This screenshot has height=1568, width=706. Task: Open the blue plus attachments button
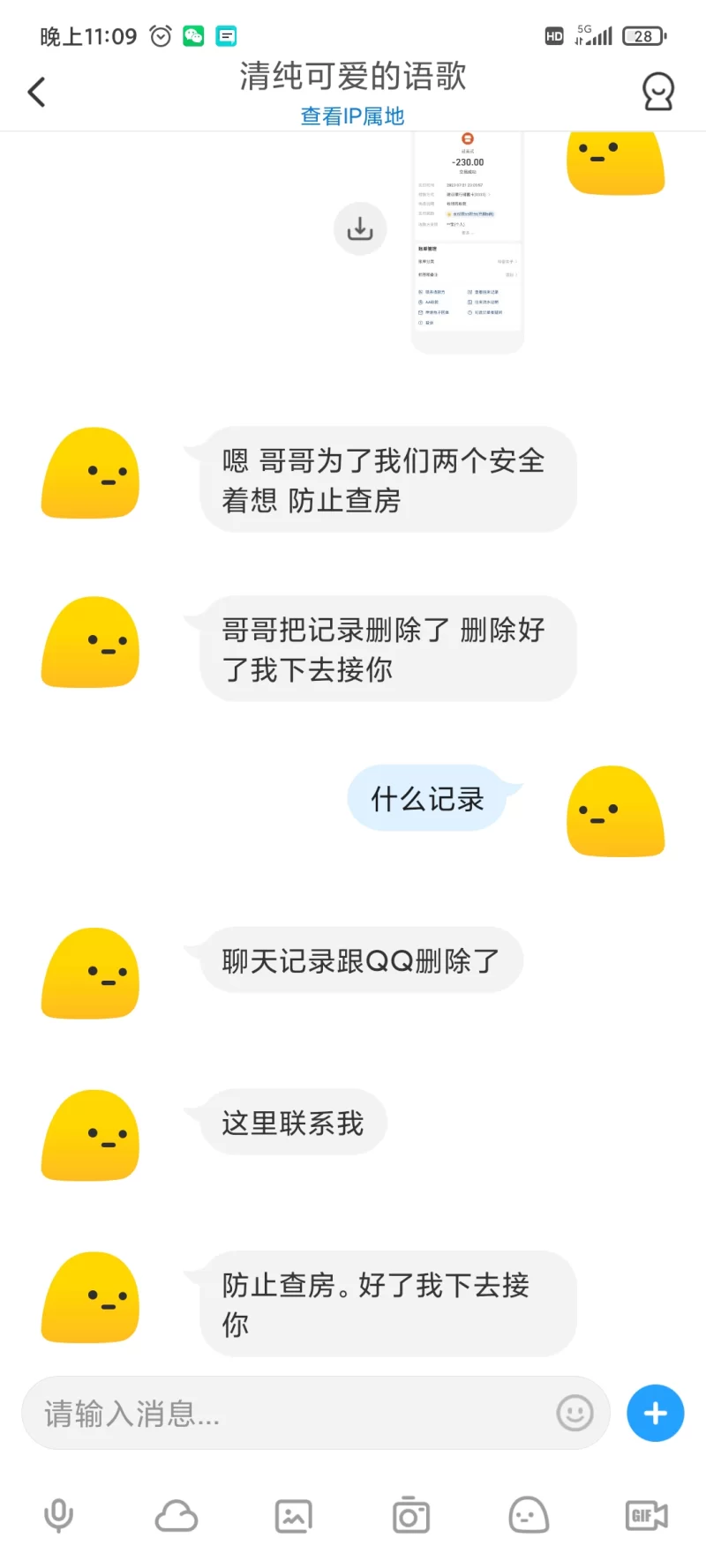655,1414
